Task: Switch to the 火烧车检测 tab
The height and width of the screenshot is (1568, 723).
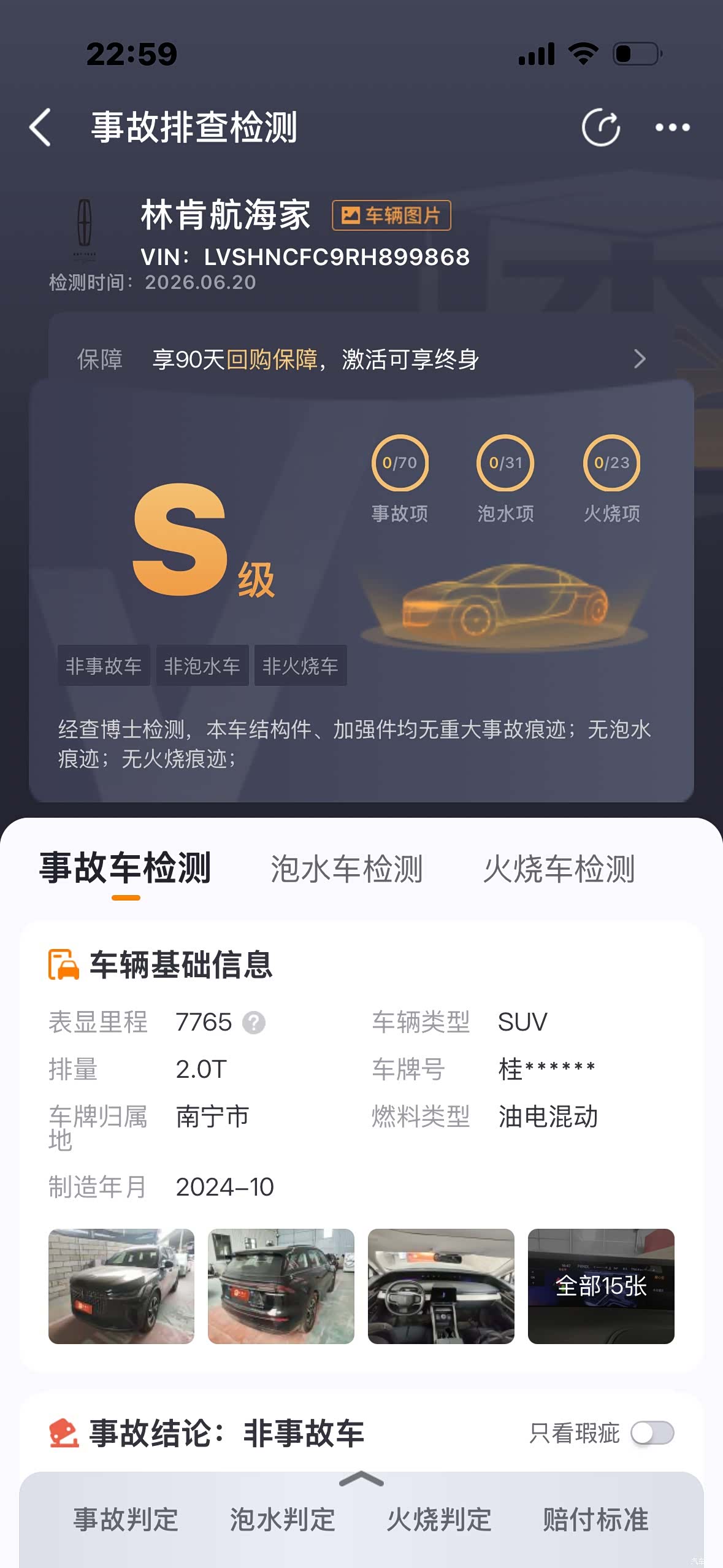Action: point(559,869)
